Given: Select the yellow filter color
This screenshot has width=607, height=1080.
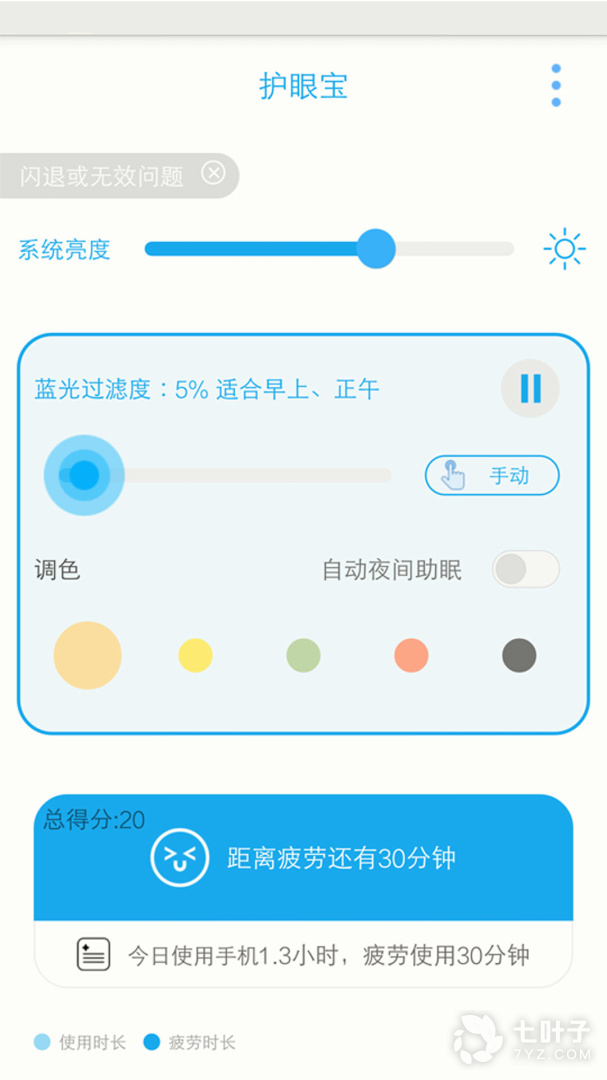Looking at the screenshot, I should [196, 655].
